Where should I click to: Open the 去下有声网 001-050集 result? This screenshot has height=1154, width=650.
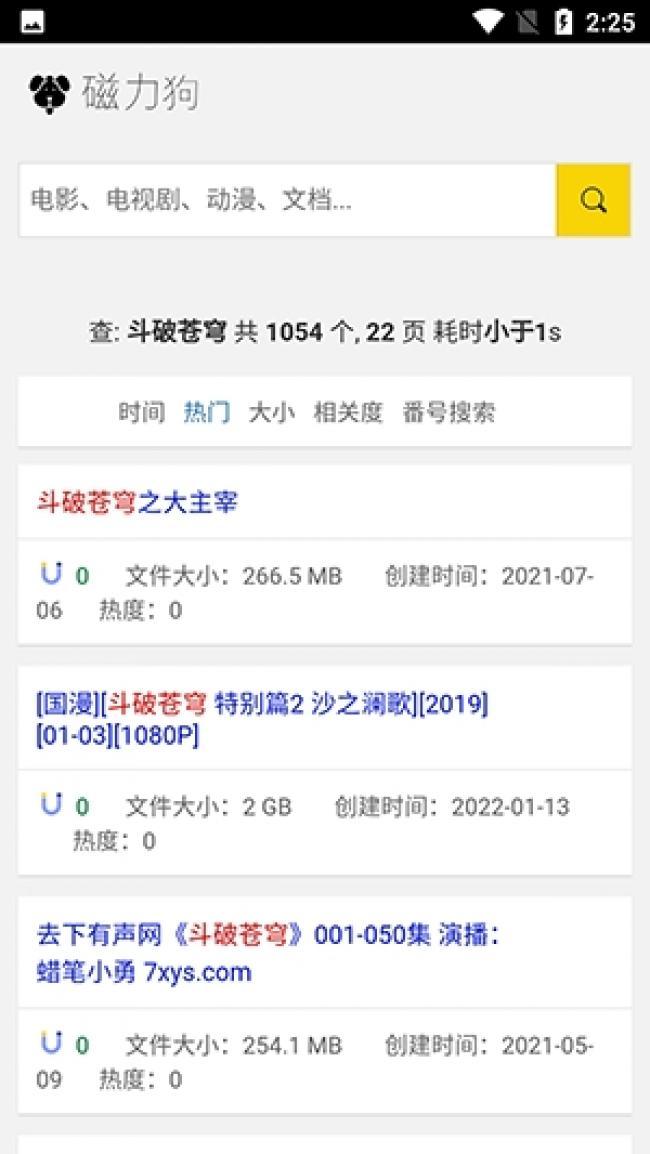(x=268, y=953)
